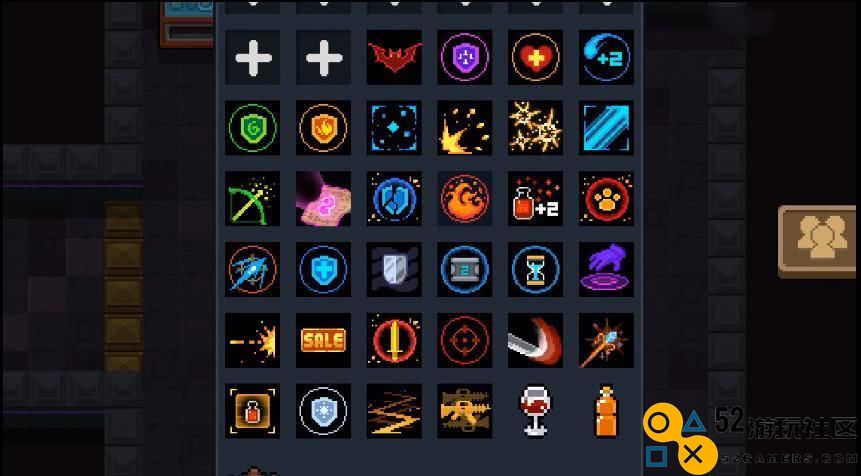Image resolution: width=861 pixels, height=476 pixels.
Task: Pick the ice snowflake shield buff
Action: point(324,411)
